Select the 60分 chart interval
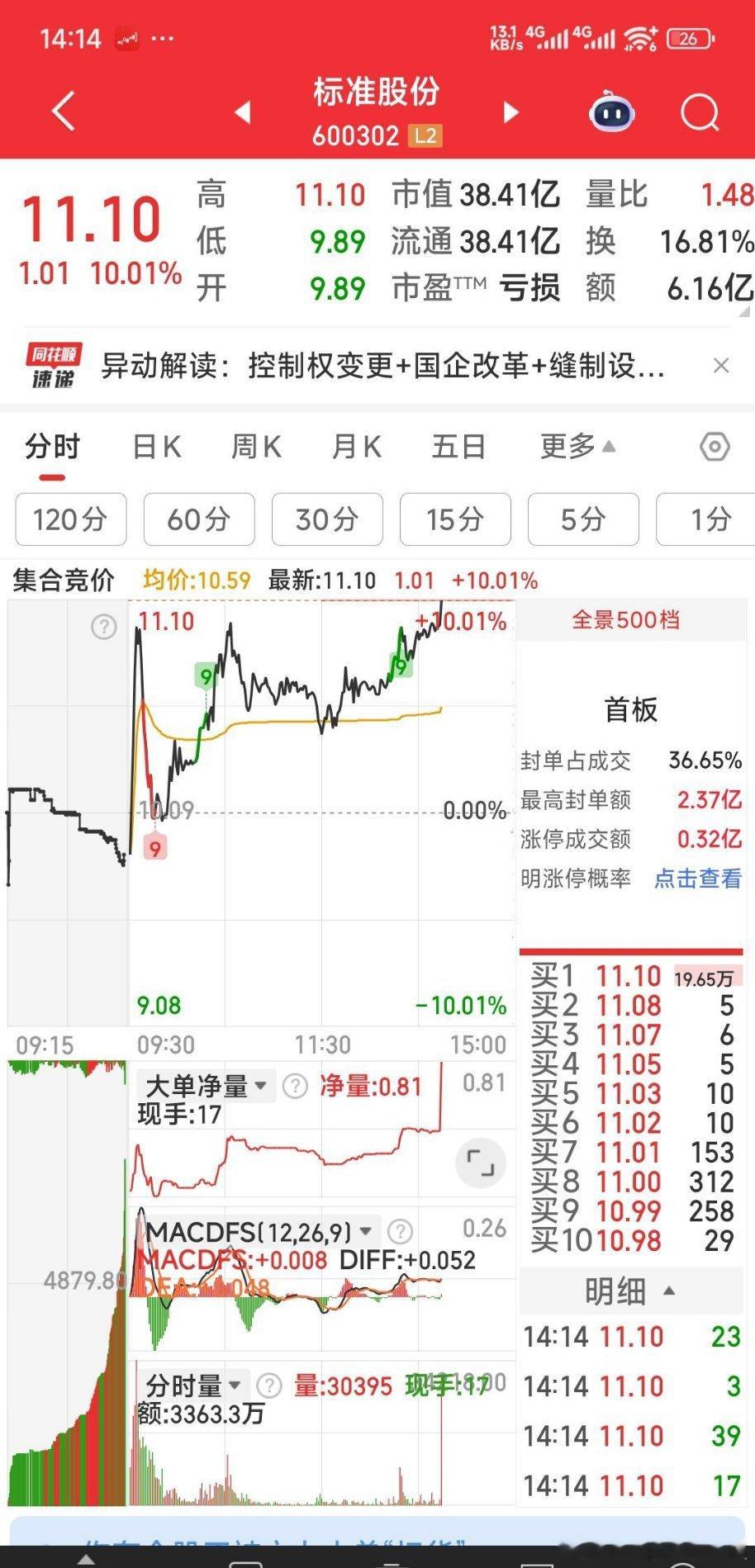Screen dimensions: 755x1568 tap(198, 519)
